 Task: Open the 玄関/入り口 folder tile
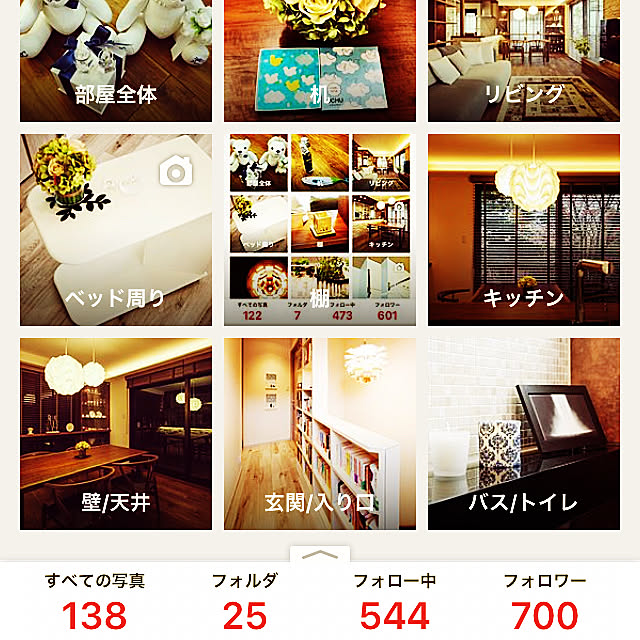[320, 433]
